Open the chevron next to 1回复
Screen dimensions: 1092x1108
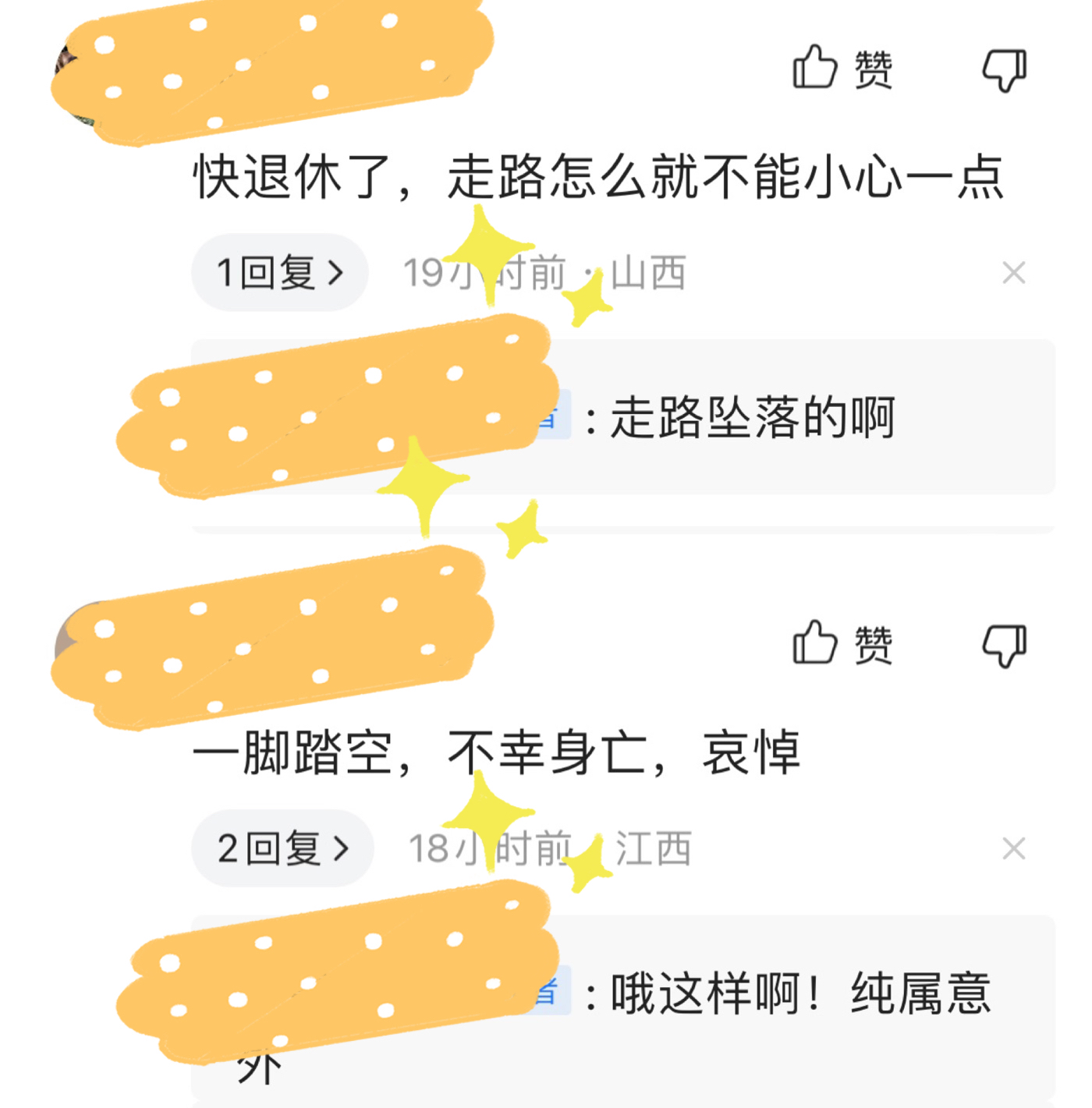click(337, 271)
